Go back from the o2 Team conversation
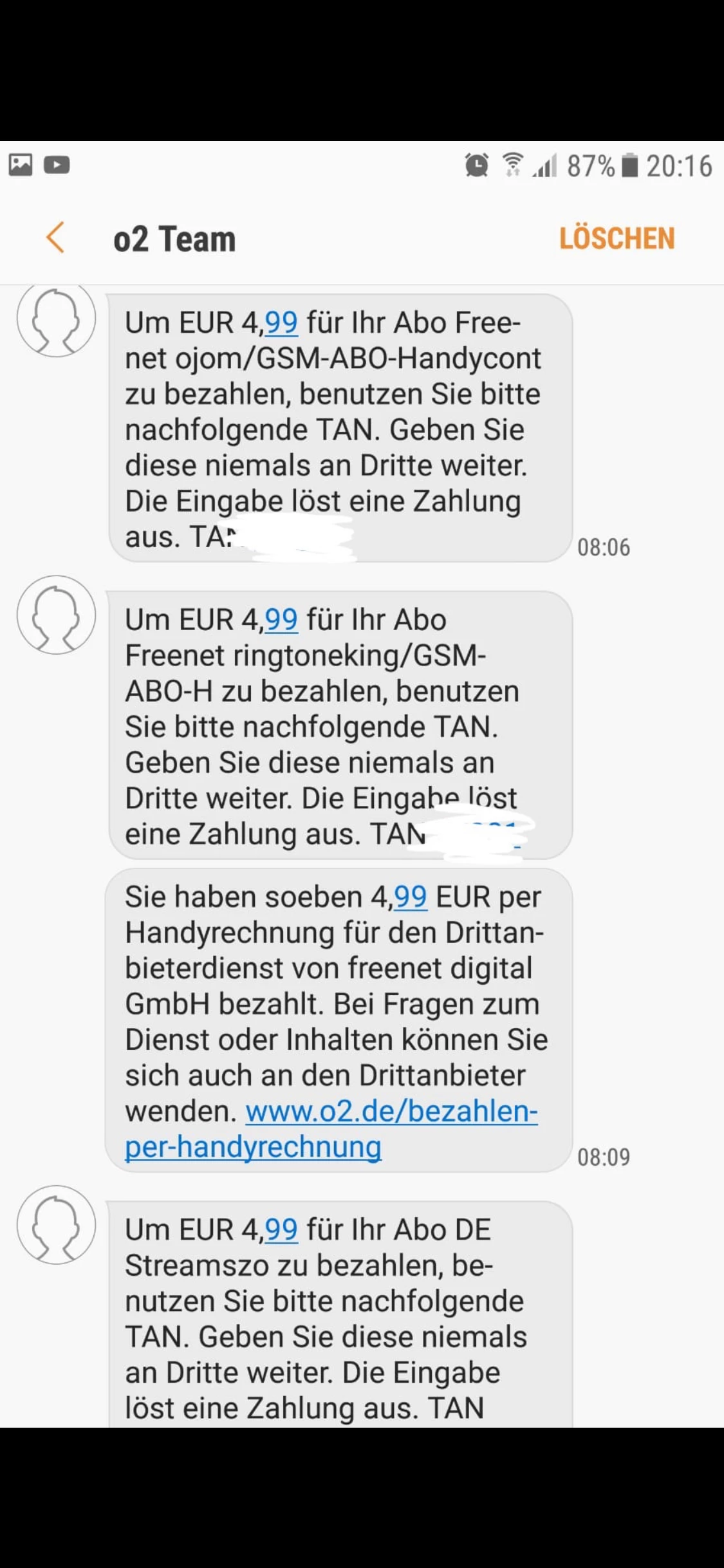Viewport: 724px width, 1568px height. [x=56, y=238]
